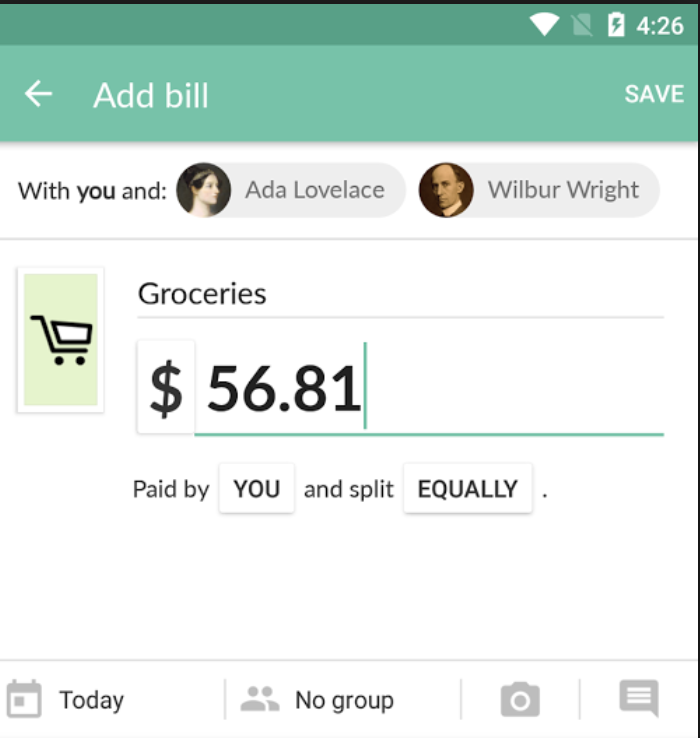Edit the 56.81 amount field
Screen dimensions: 700x738
[x=430, y=388]
